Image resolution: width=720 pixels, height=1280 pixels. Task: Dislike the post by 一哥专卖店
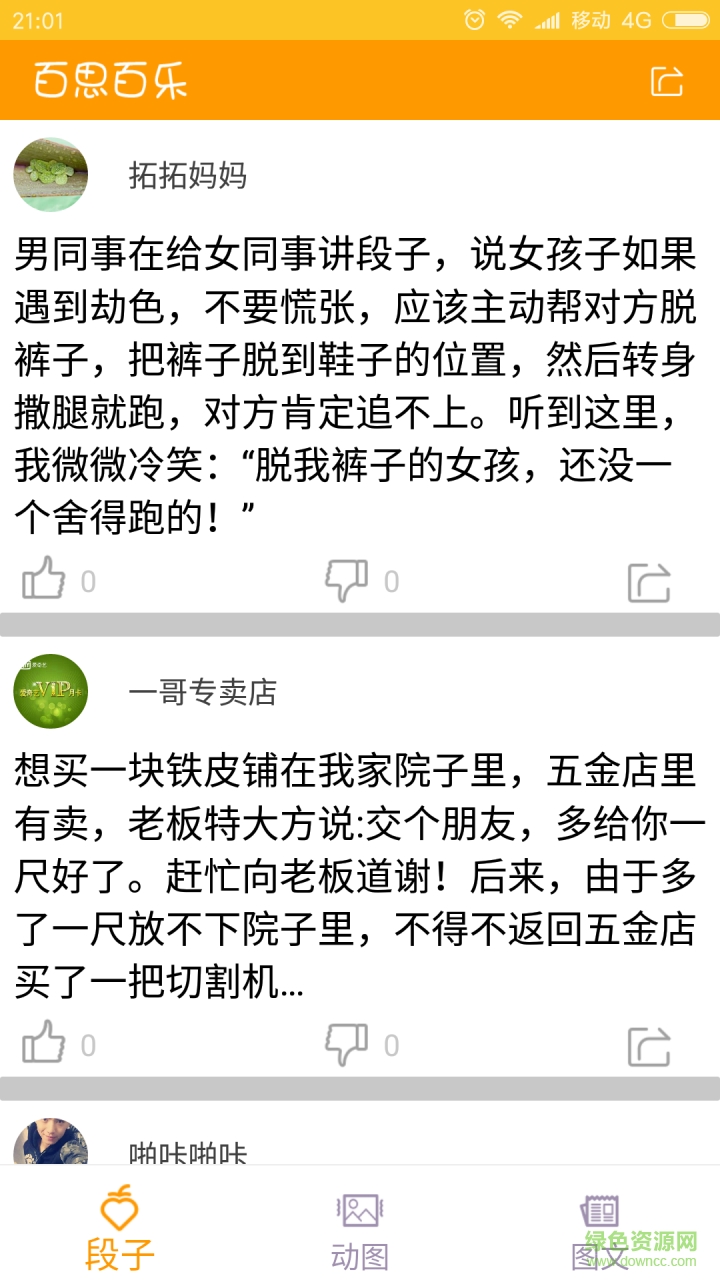click(347, 1044)
